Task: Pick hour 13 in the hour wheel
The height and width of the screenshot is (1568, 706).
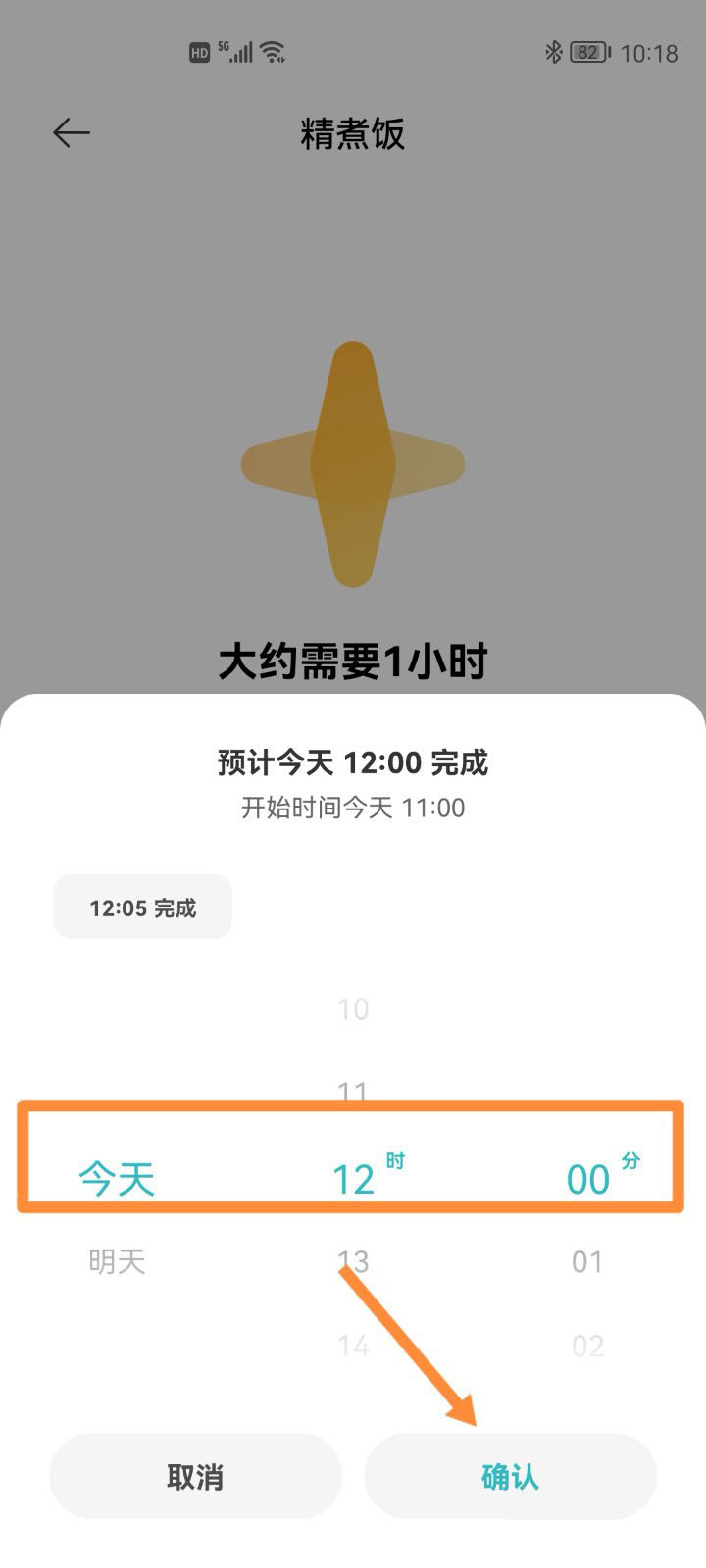Action: [353, 1261]
